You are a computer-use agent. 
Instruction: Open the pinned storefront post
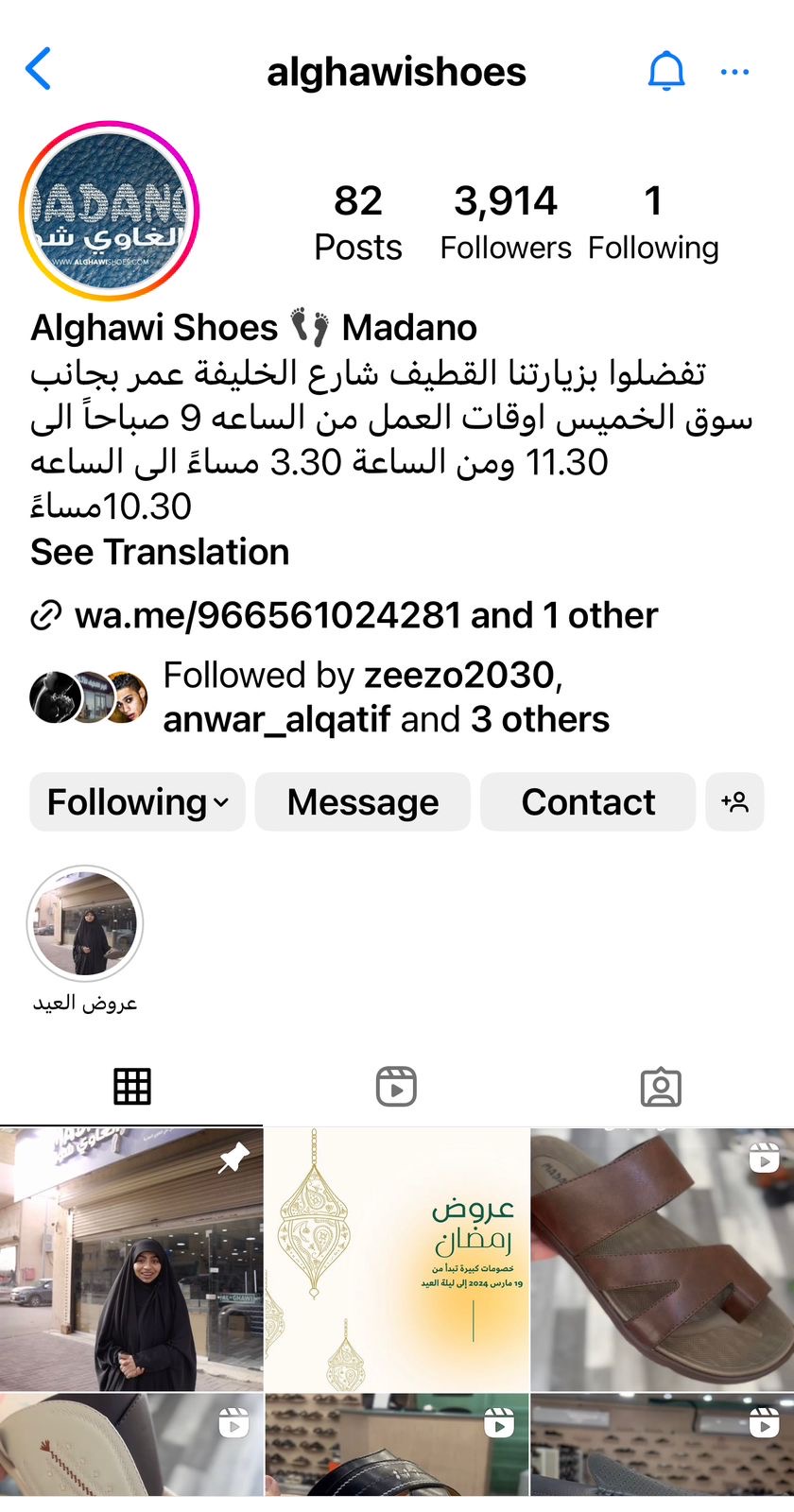pyautogui.click(x=131, y=1259)
